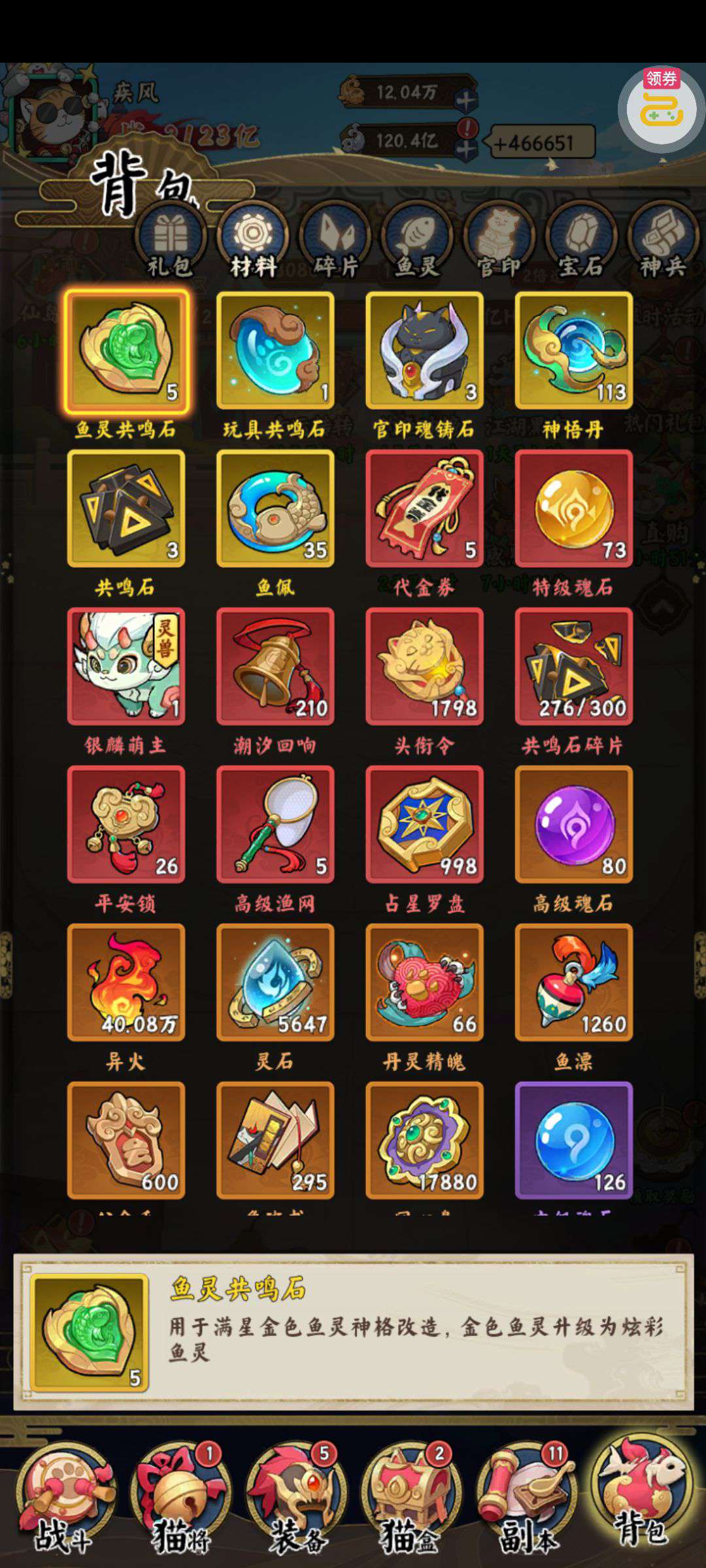Image resolution: width=706 pixels, height=1568 pixels.
Task: Tap the 异火 flame item
Action: click(126, 983)
